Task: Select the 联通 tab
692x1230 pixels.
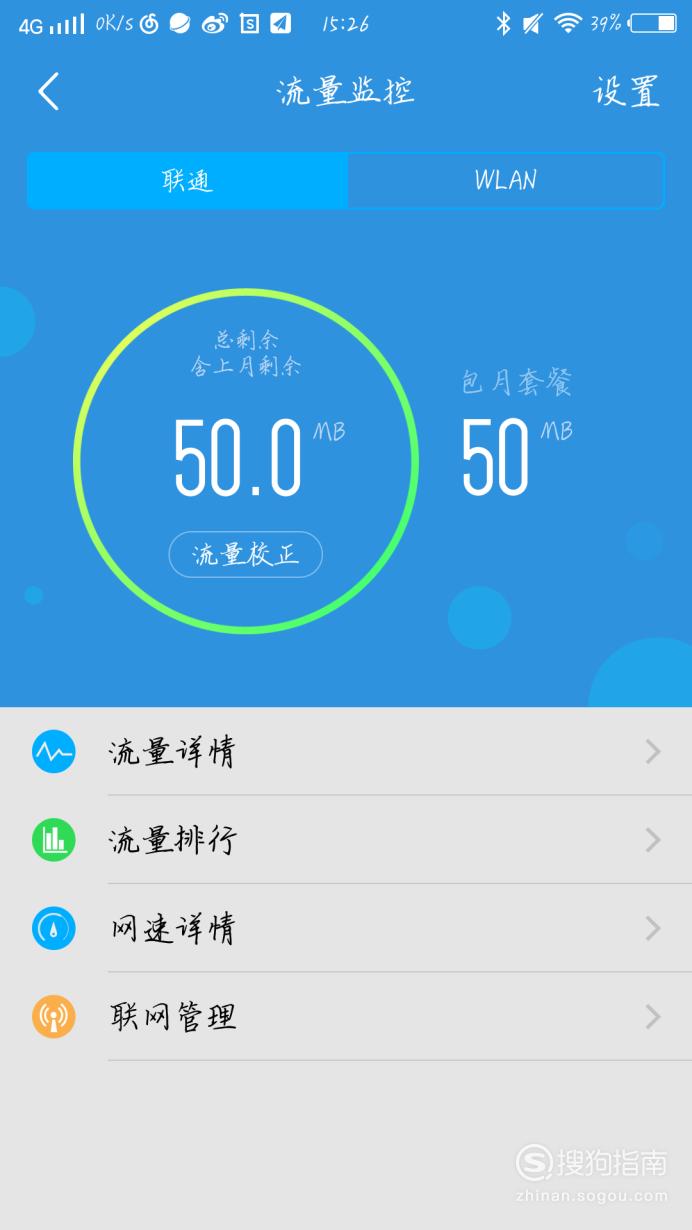Action: point(188,180)
